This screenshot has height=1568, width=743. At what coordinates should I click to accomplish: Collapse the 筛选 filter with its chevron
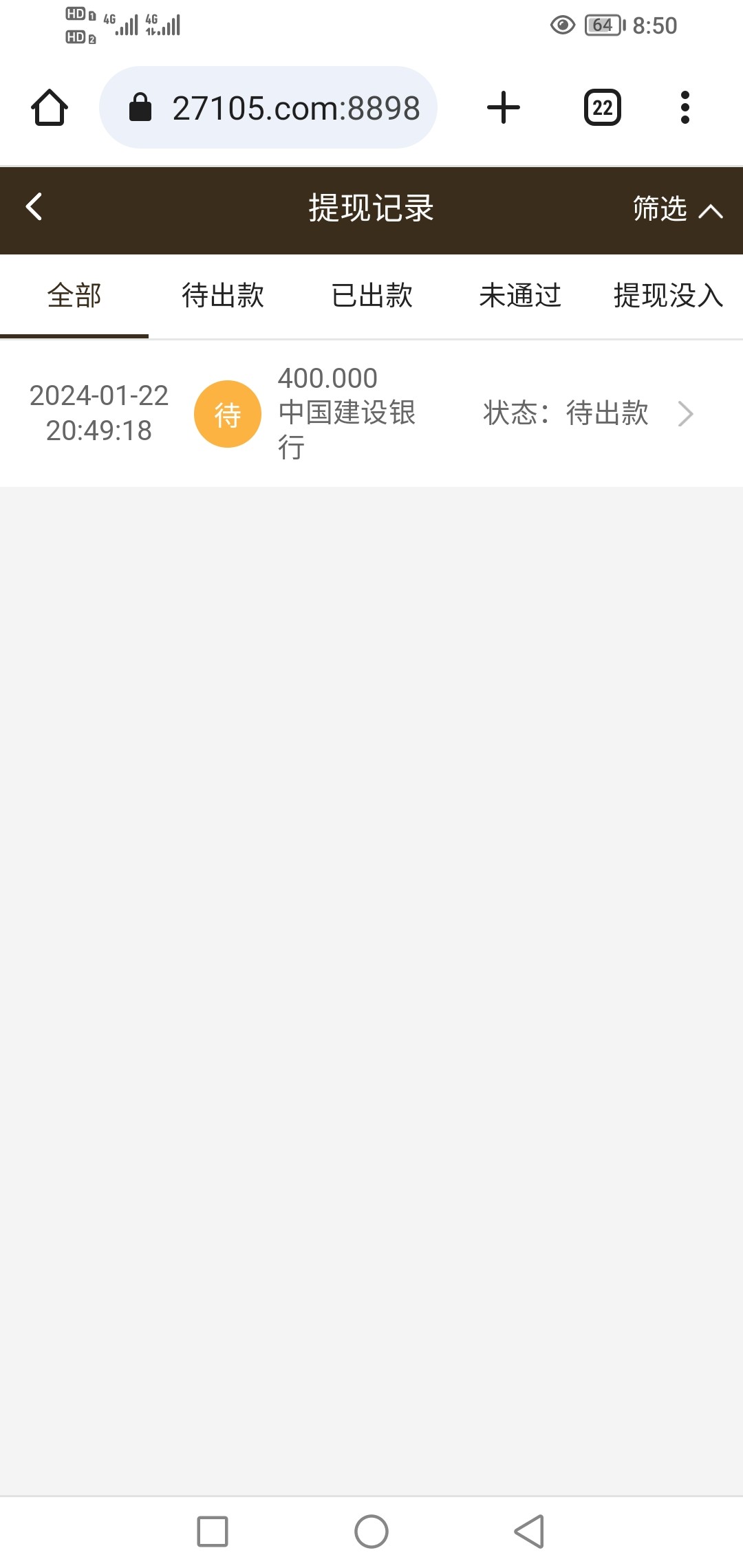710,210
